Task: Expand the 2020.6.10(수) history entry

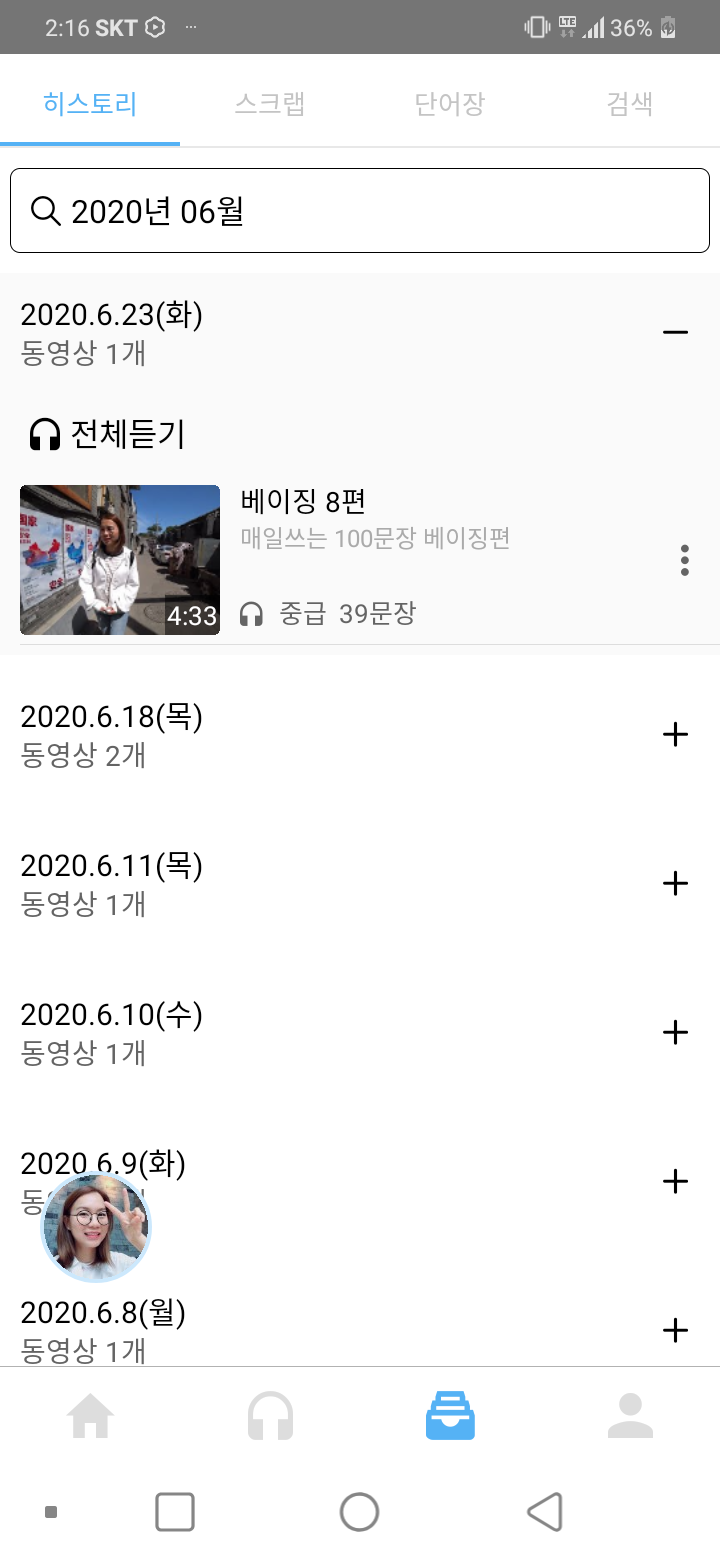Action: click(x=676, y=1032)
